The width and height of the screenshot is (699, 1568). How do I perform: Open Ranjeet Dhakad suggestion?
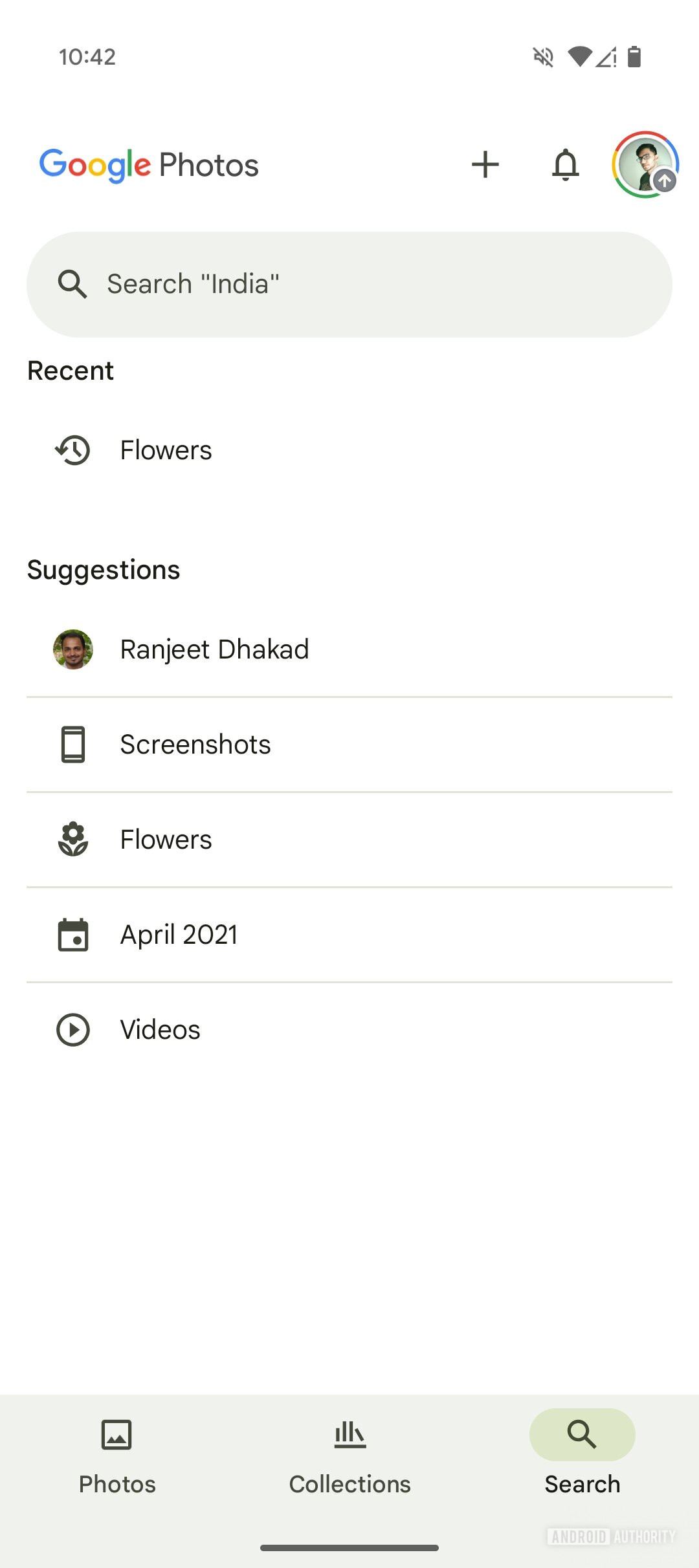coord(214,649)
